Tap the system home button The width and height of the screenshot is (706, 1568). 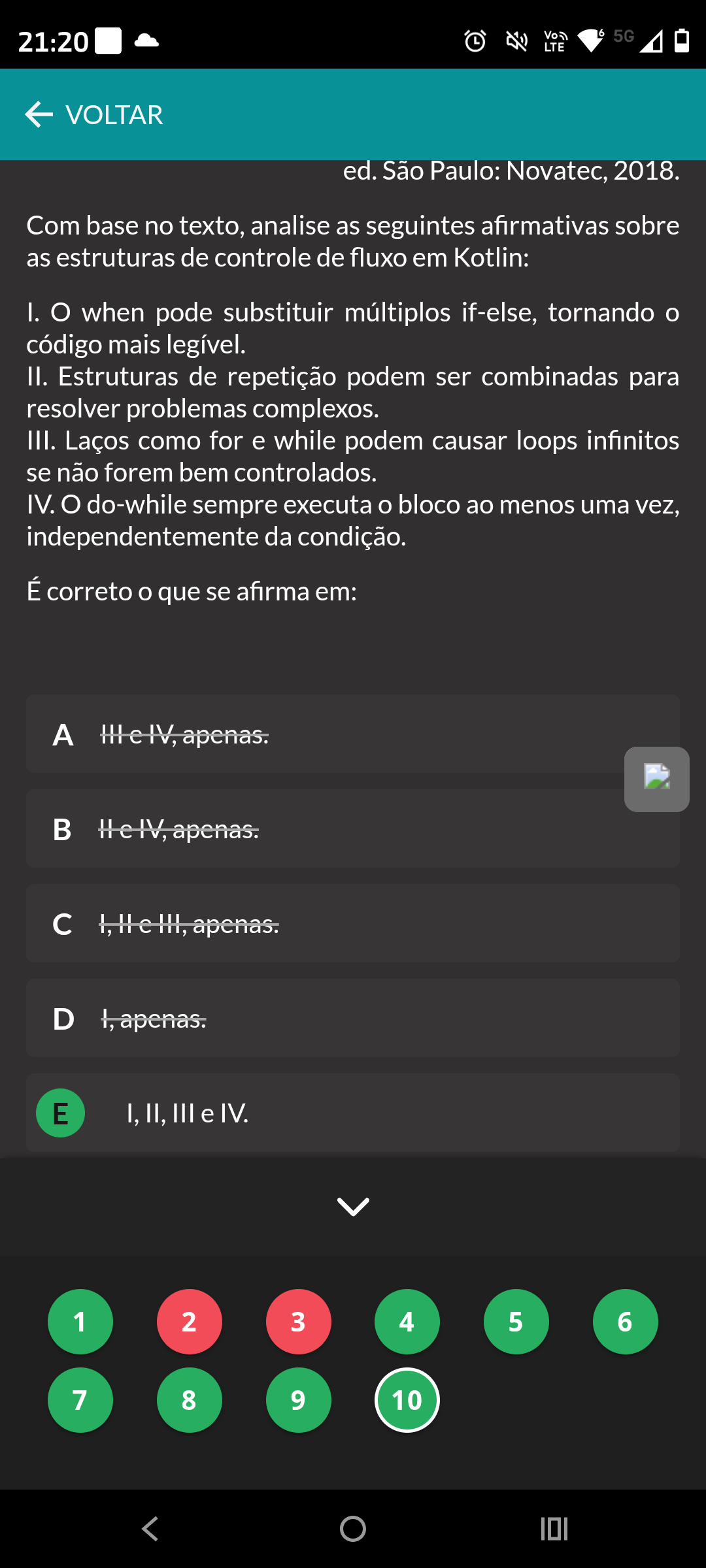[353, 1529]
